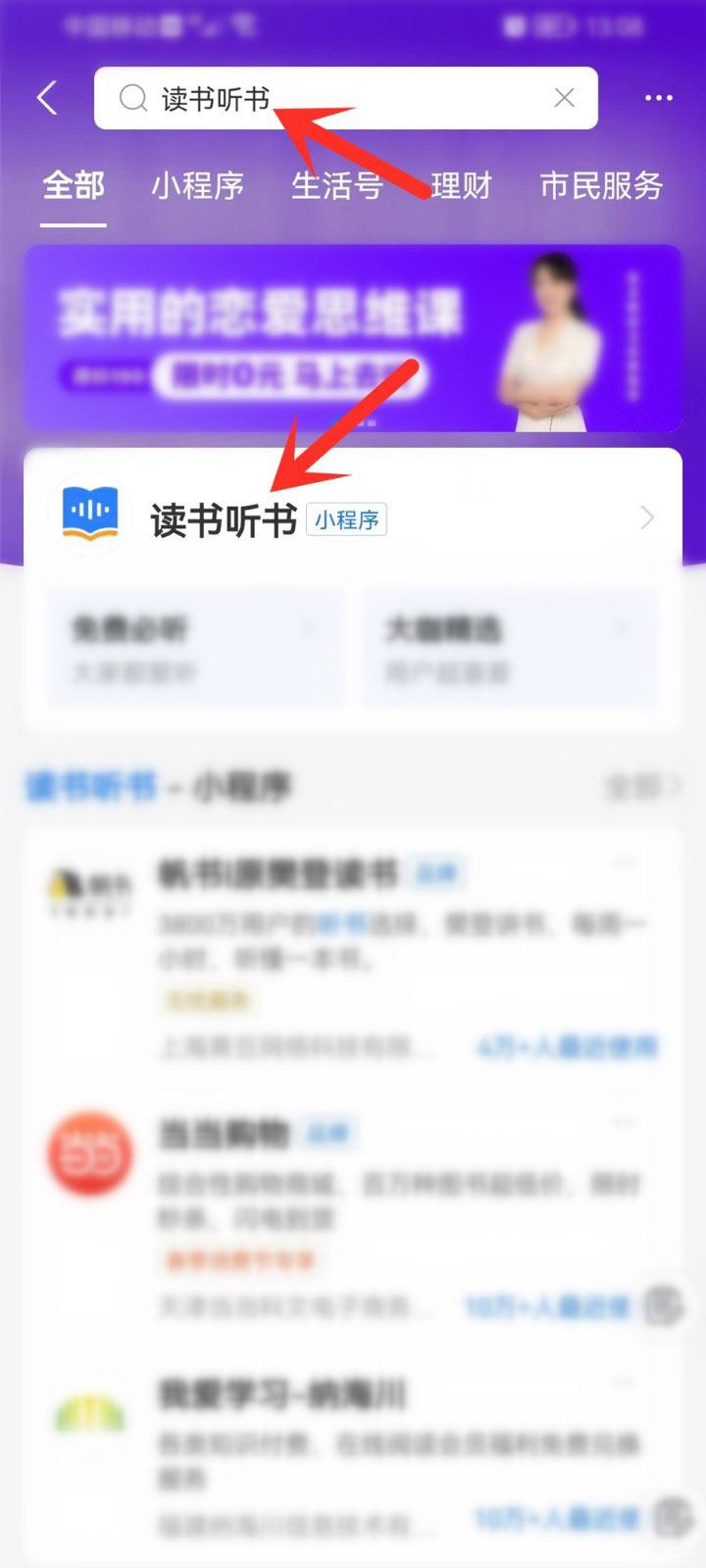This screenshot has height=1568, width=706.
Task: Select the 全部 tab
Action: point(74,185)
